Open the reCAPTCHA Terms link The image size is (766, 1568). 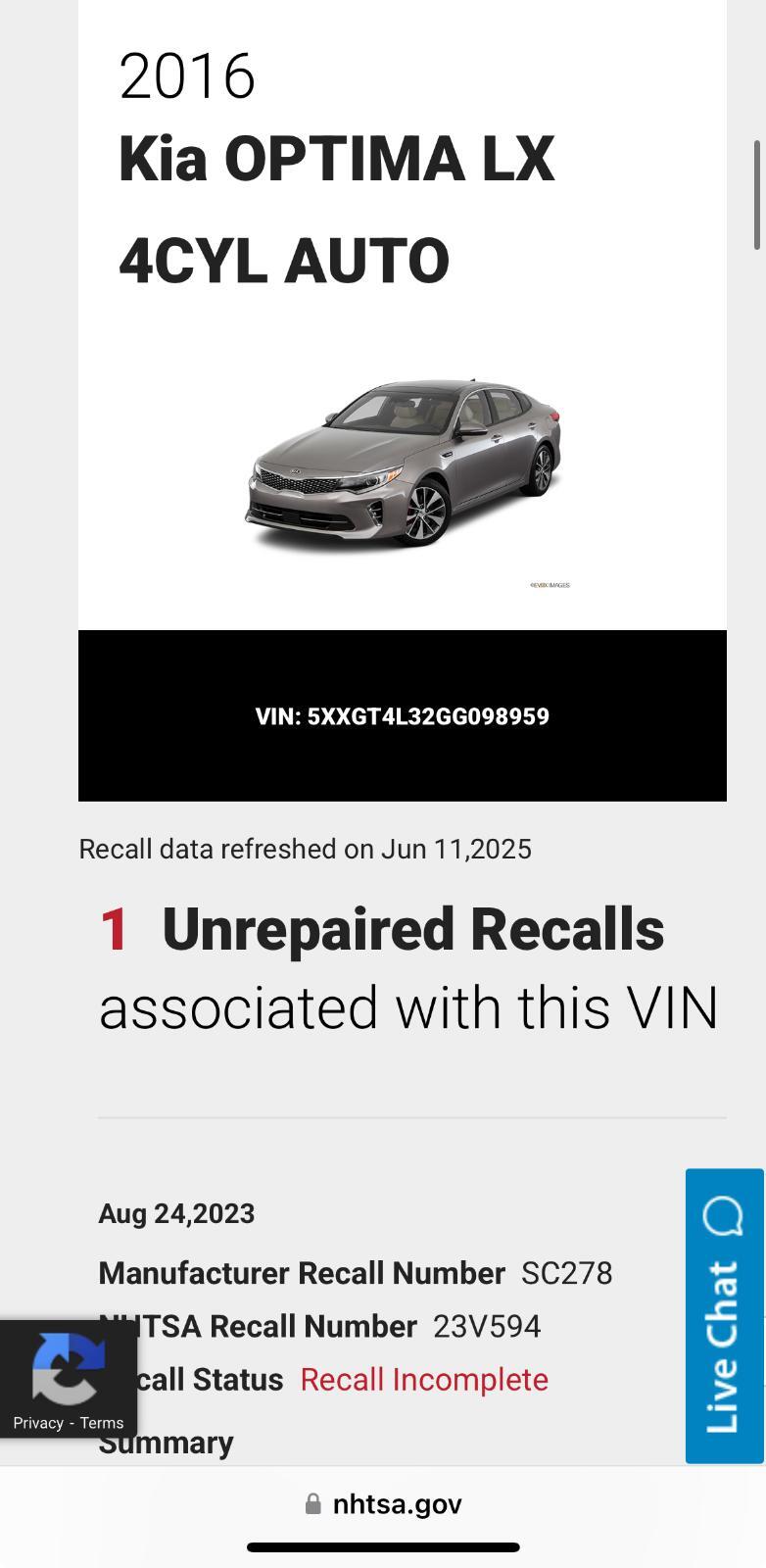click(x=102, y=1423)
